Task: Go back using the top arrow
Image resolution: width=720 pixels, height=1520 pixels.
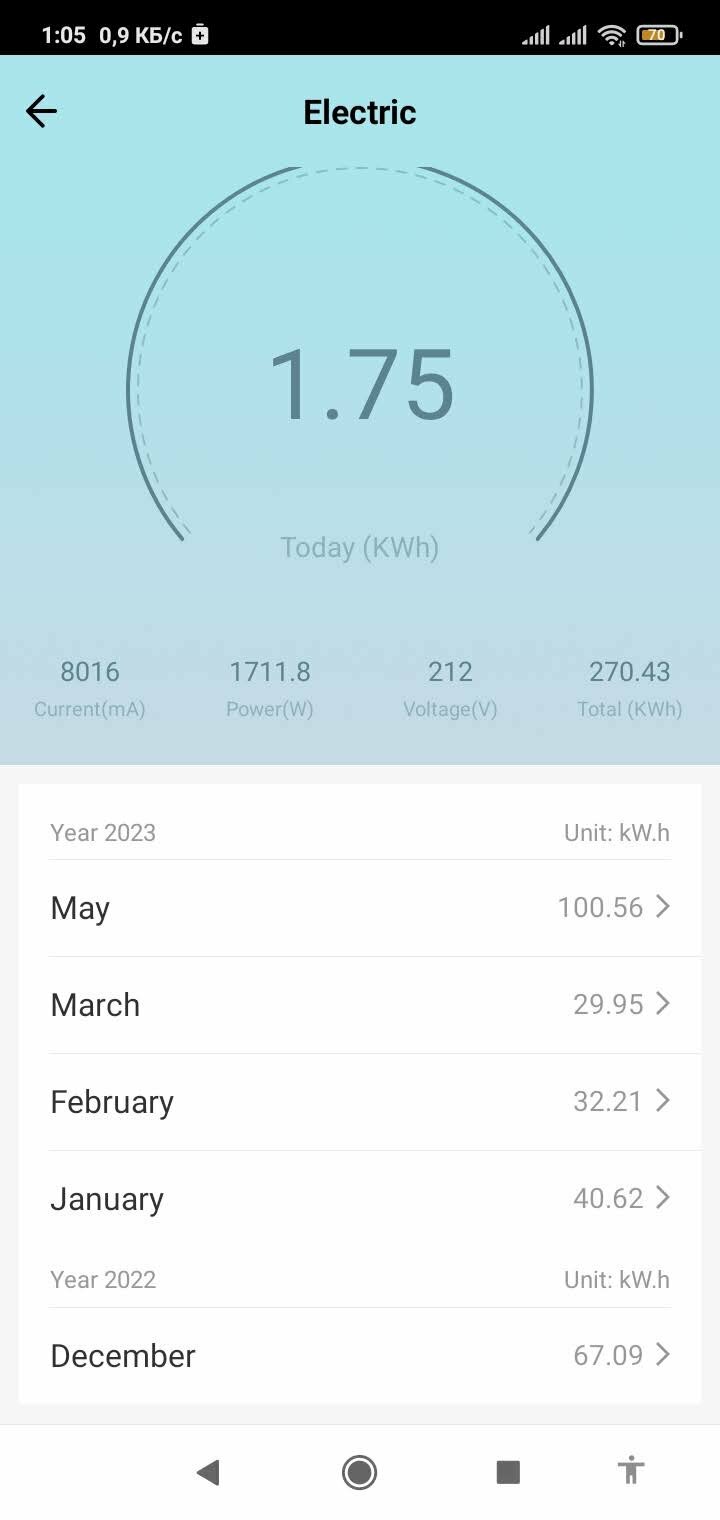Action: tap(41, 111)
